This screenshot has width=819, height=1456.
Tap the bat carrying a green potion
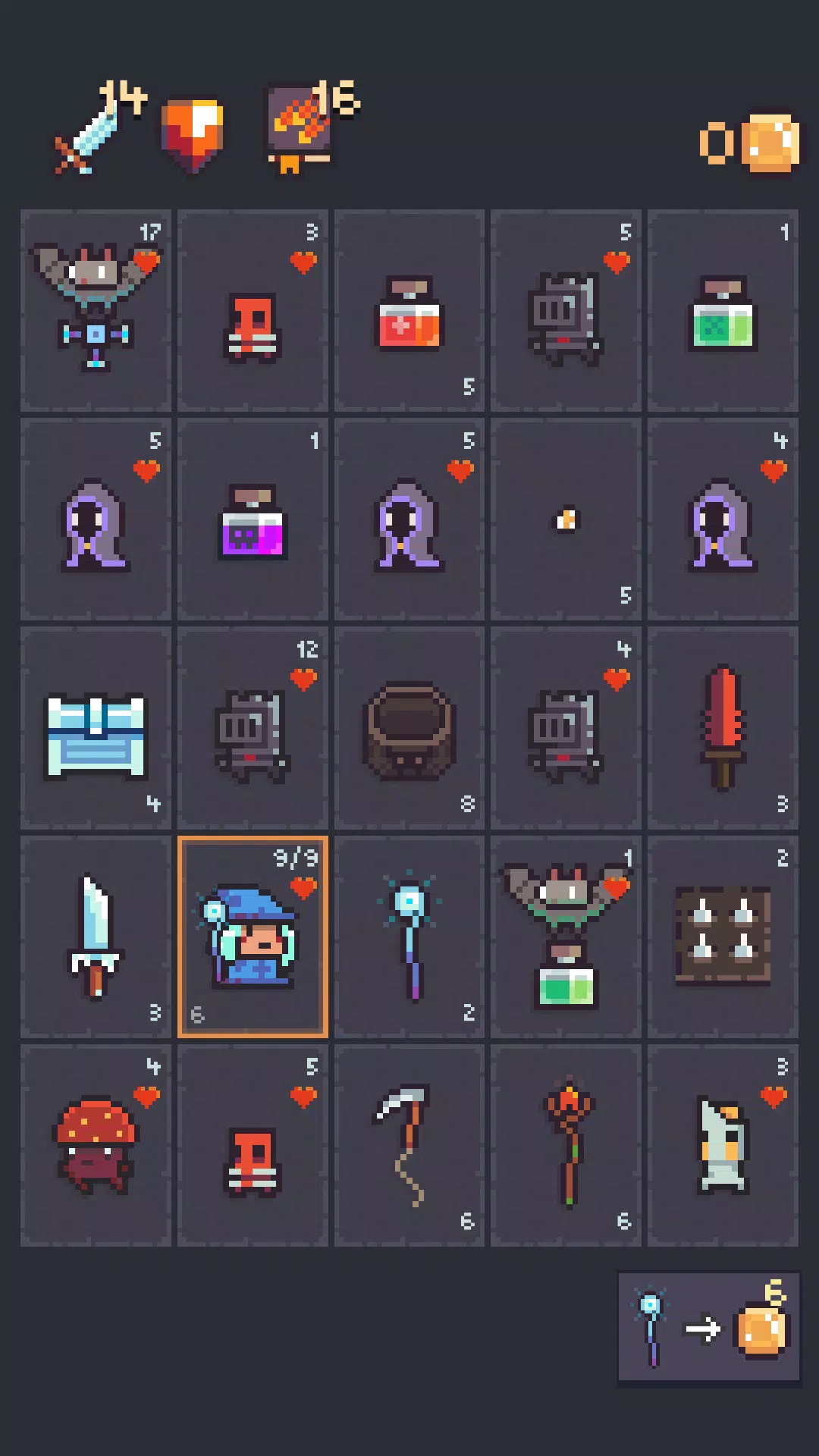566,937
